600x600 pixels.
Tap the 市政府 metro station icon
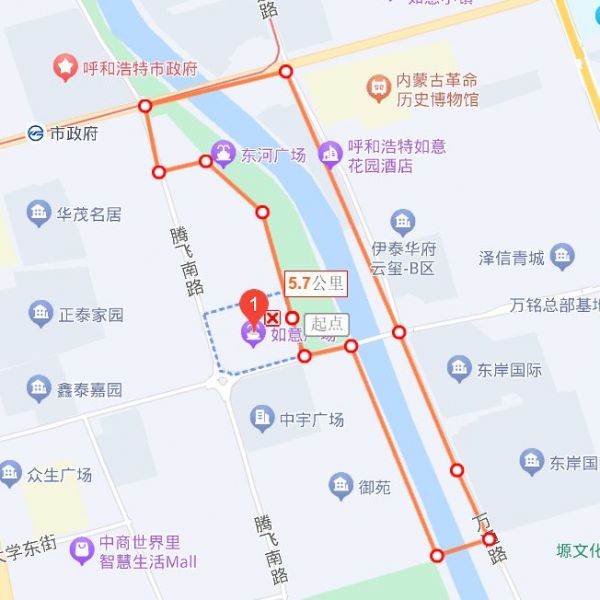pyautogui.click(x=34, y=131)
